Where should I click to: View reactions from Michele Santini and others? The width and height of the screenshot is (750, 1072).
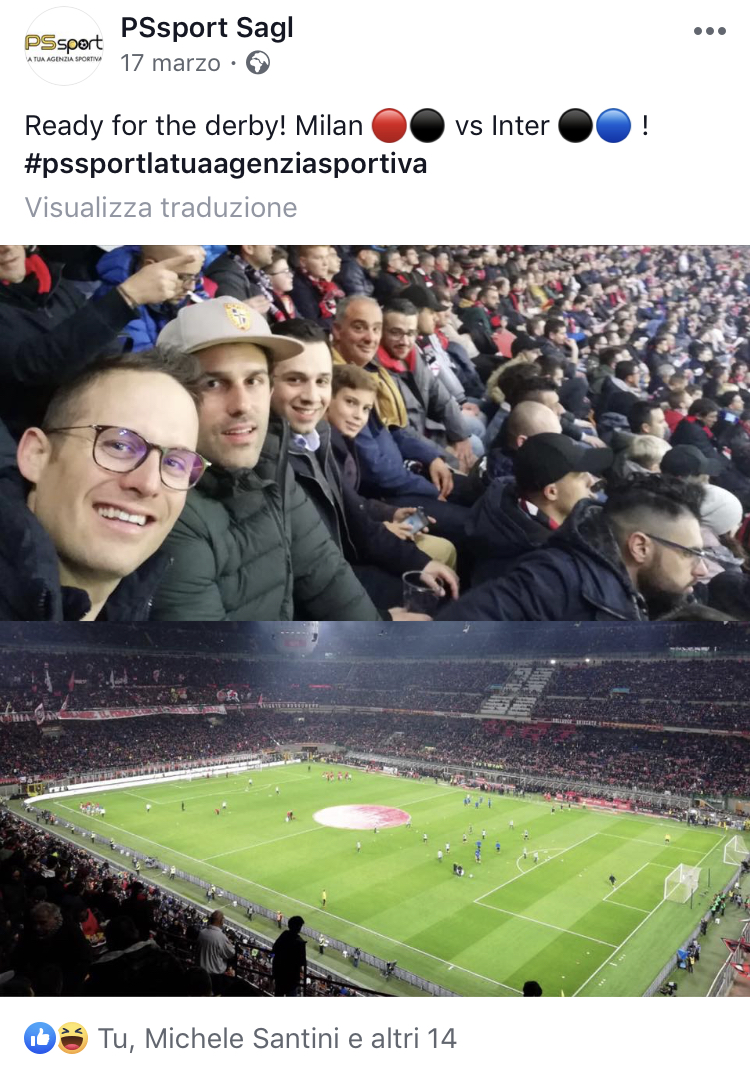tap(276, 1038)
